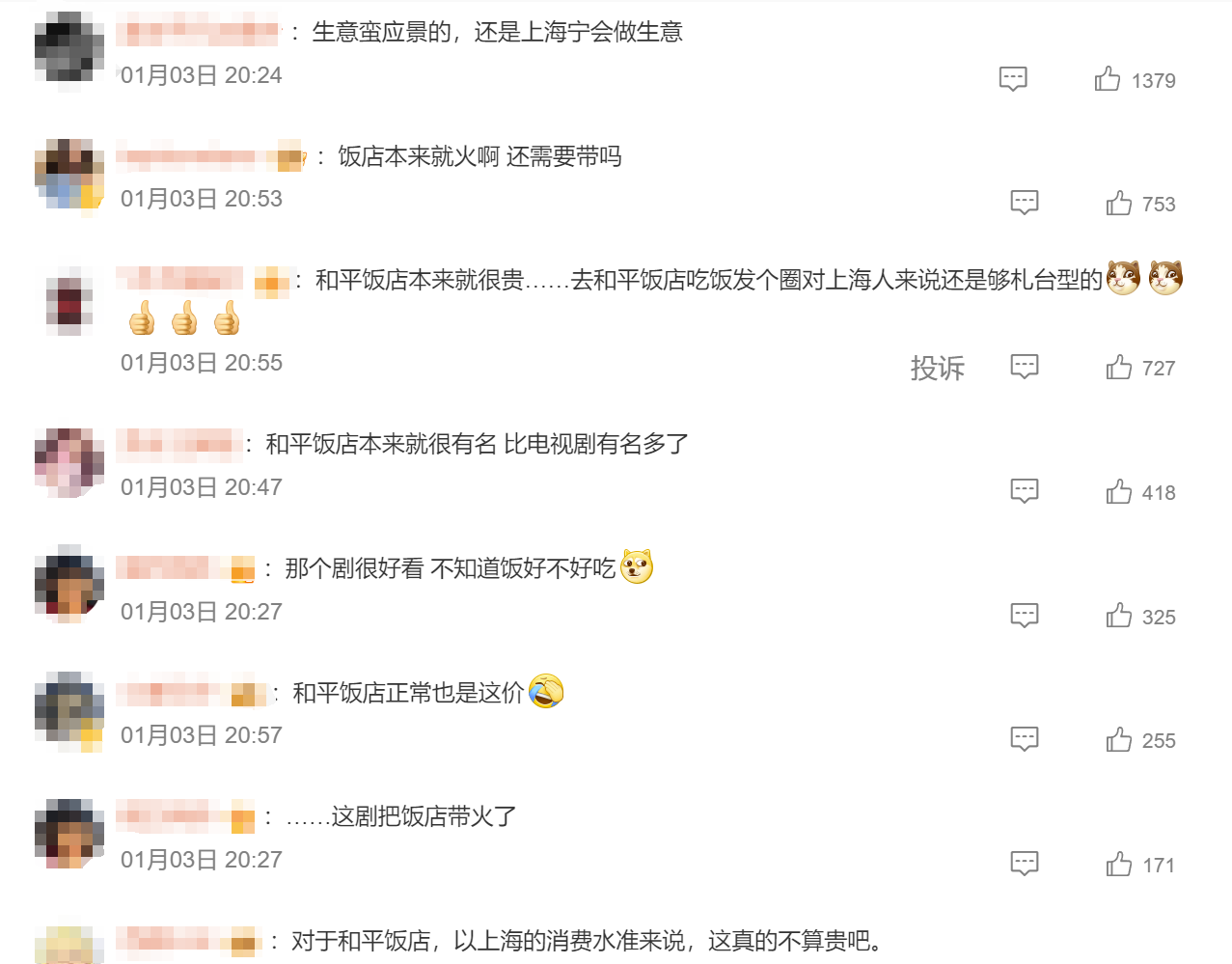
Task: Reply to comment posted at 20:55
Action: (x=1025, y=367)
